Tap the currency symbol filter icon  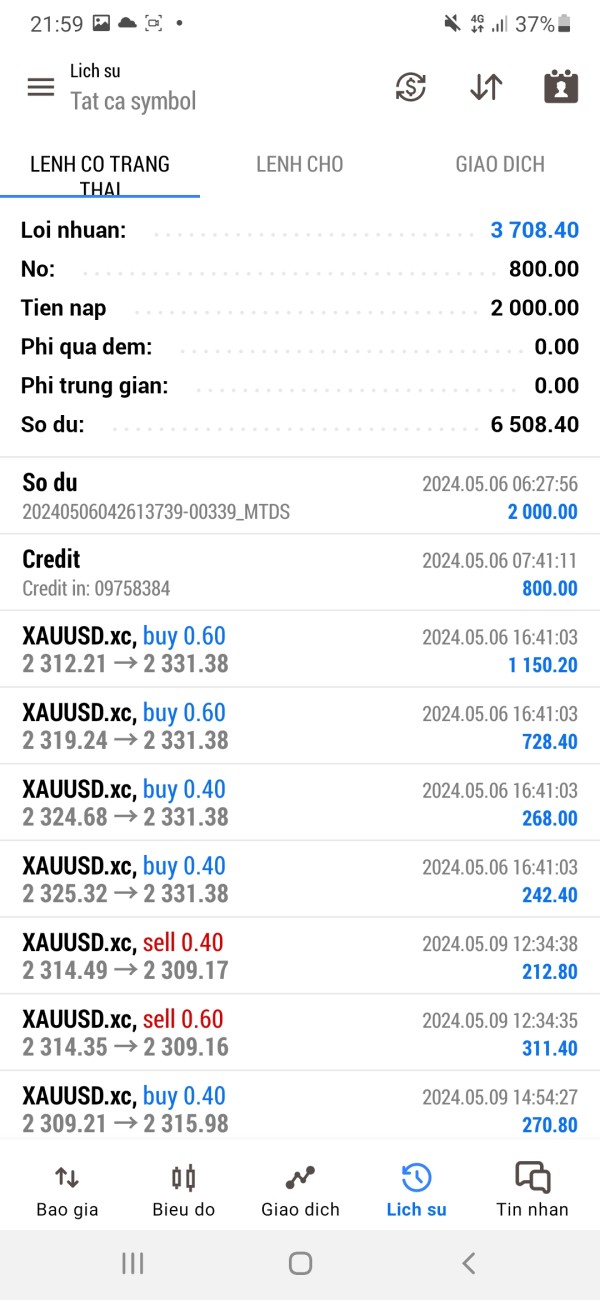[410, 87]
